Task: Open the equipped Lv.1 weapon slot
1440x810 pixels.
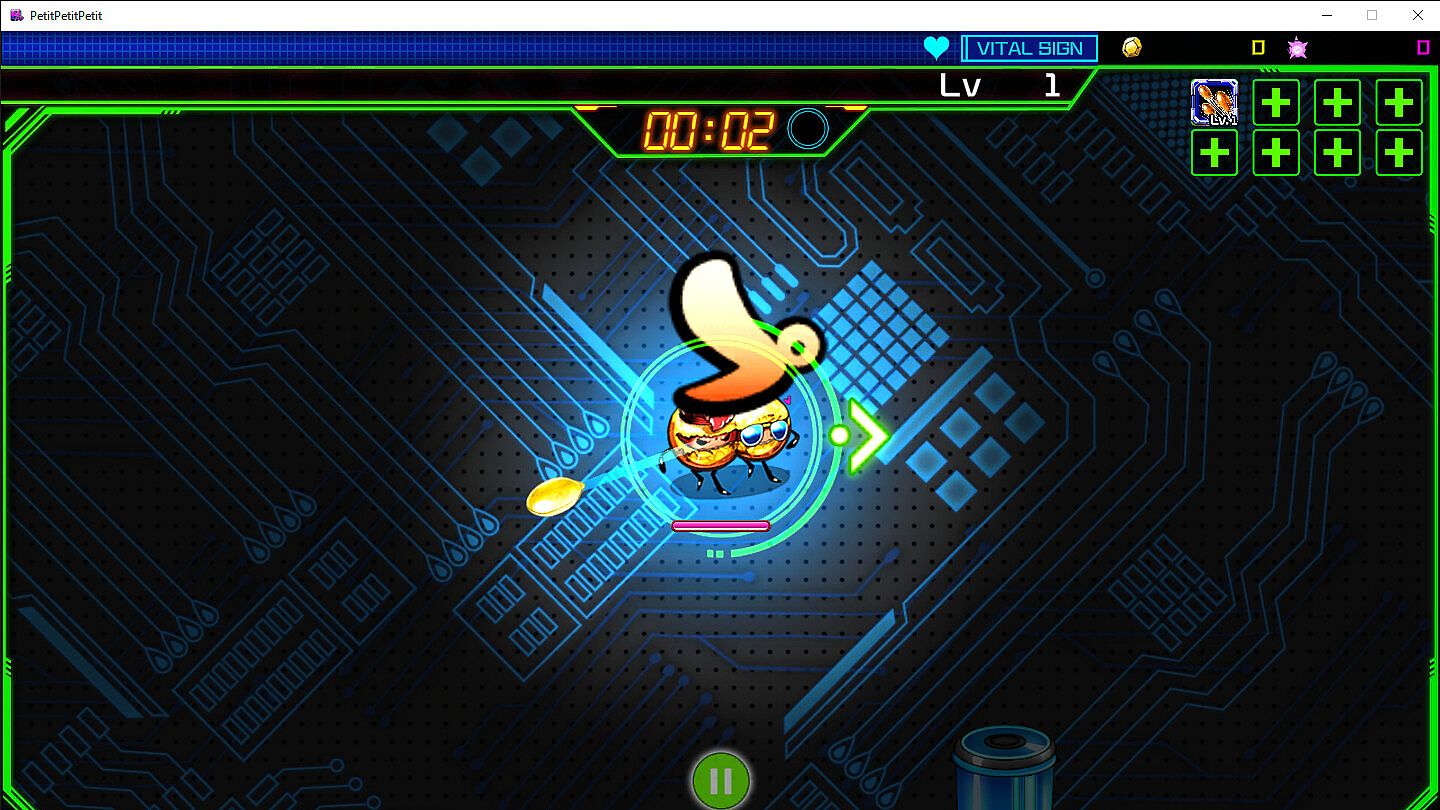Action: (1214, 102)
